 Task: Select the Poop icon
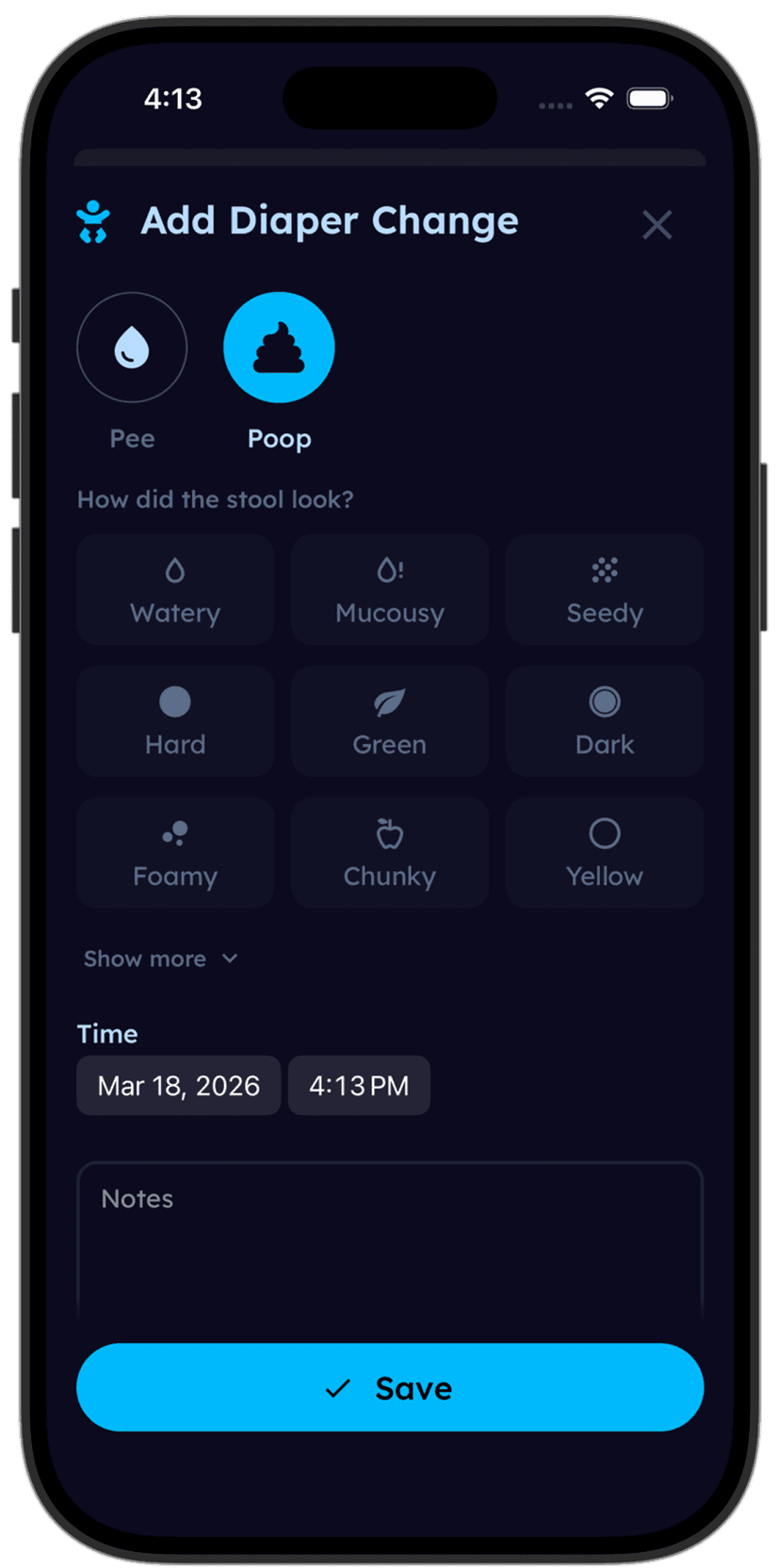click(x=279, y=347)
